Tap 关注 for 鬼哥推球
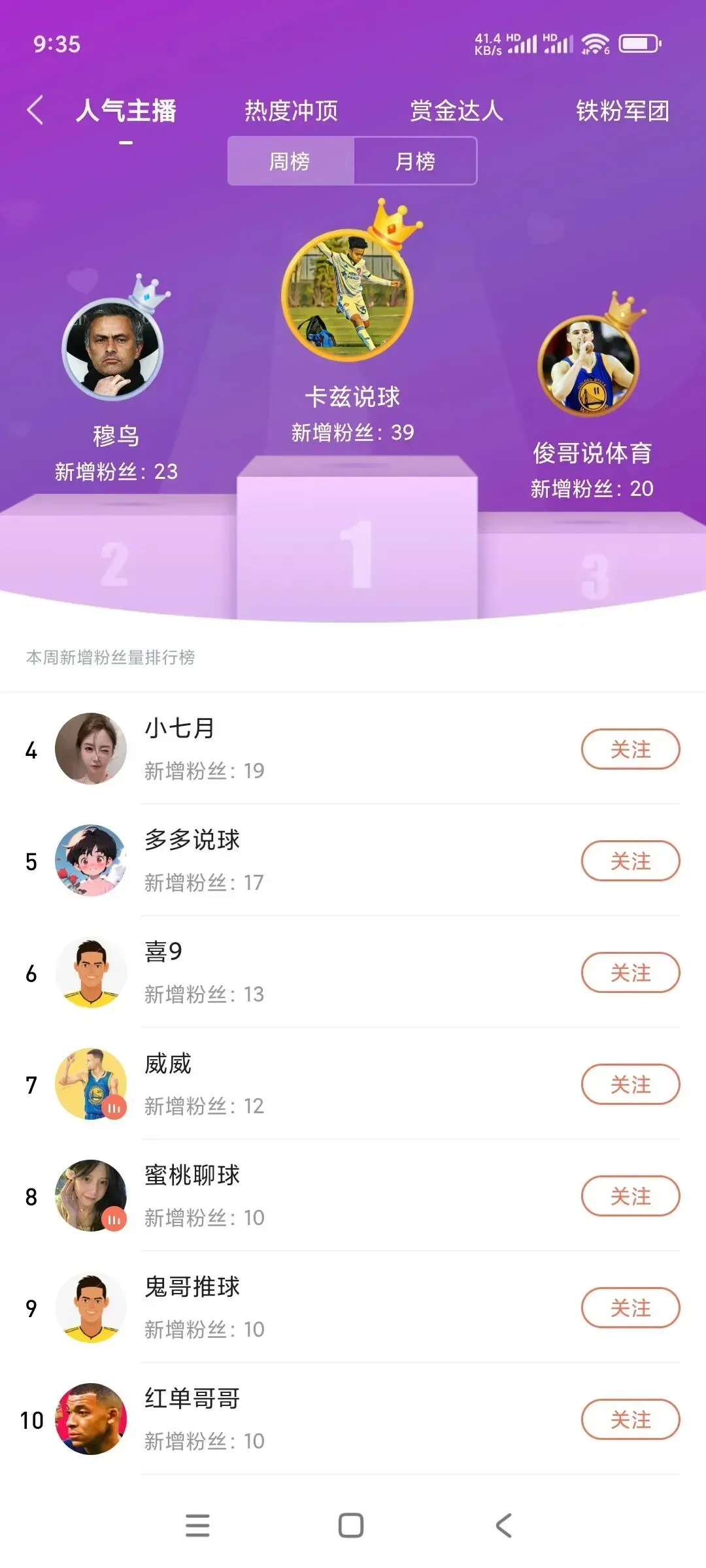 pyautogui.click(x=630, y=1308)
